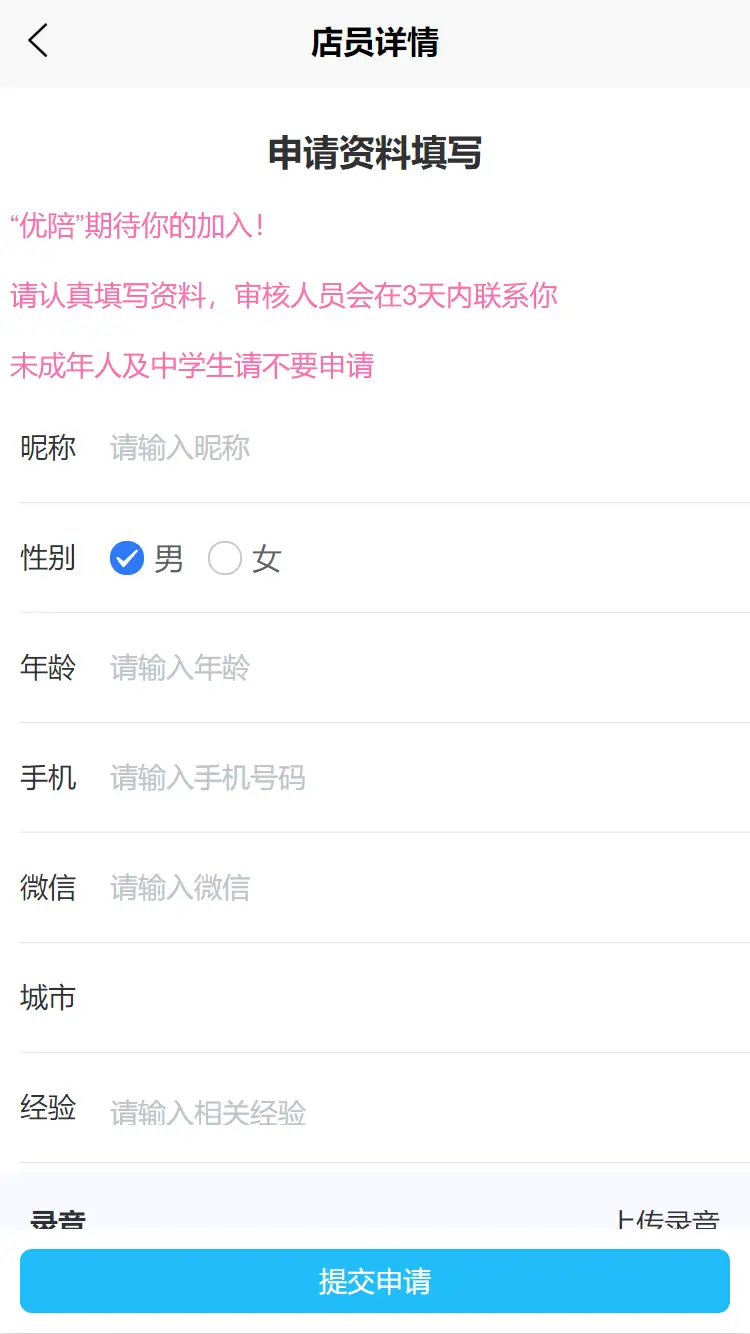
Task: Select the 女 gender option
Action: point(245,558)
